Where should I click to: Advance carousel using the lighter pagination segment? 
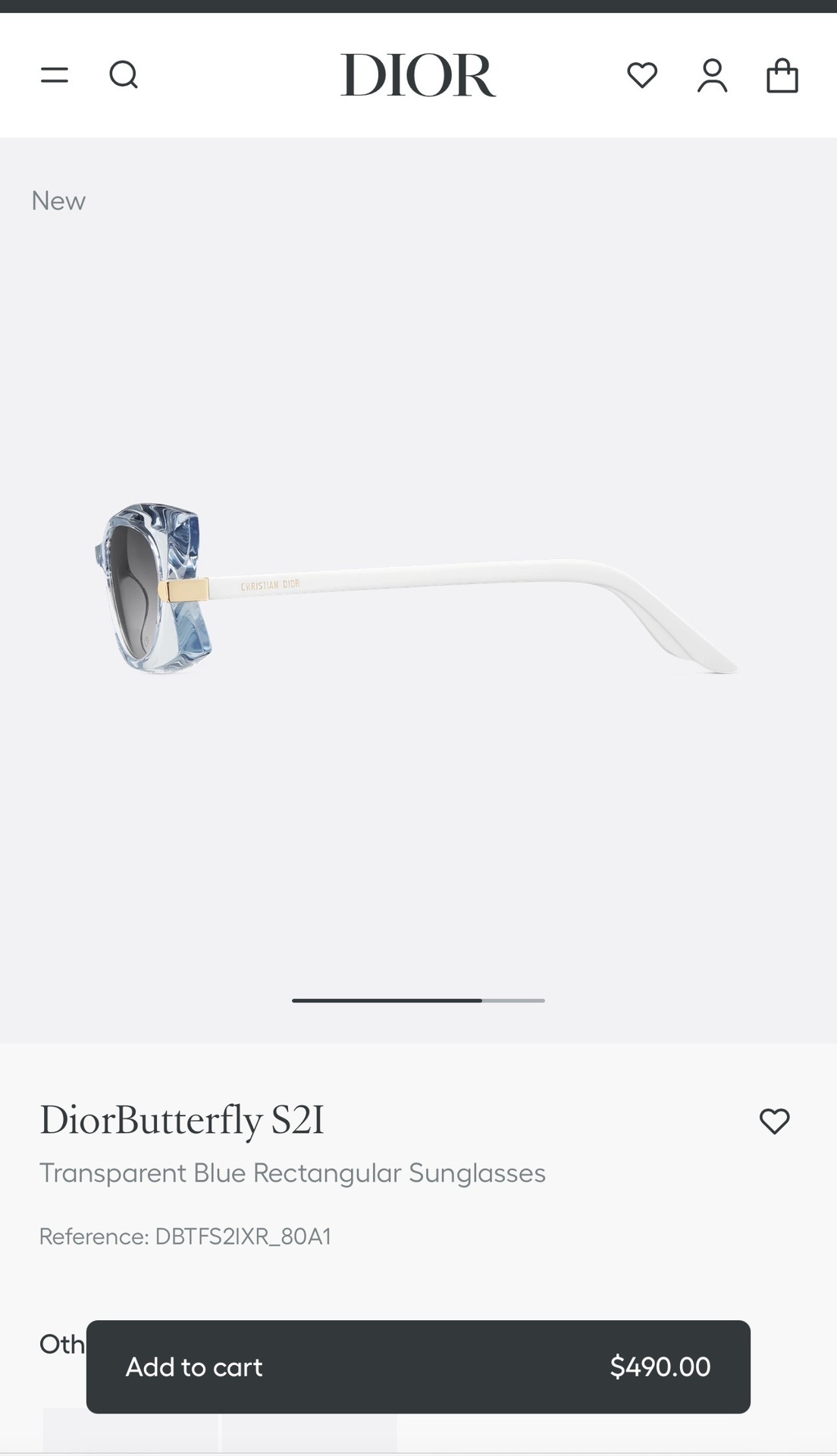[x=513, y=1000]
